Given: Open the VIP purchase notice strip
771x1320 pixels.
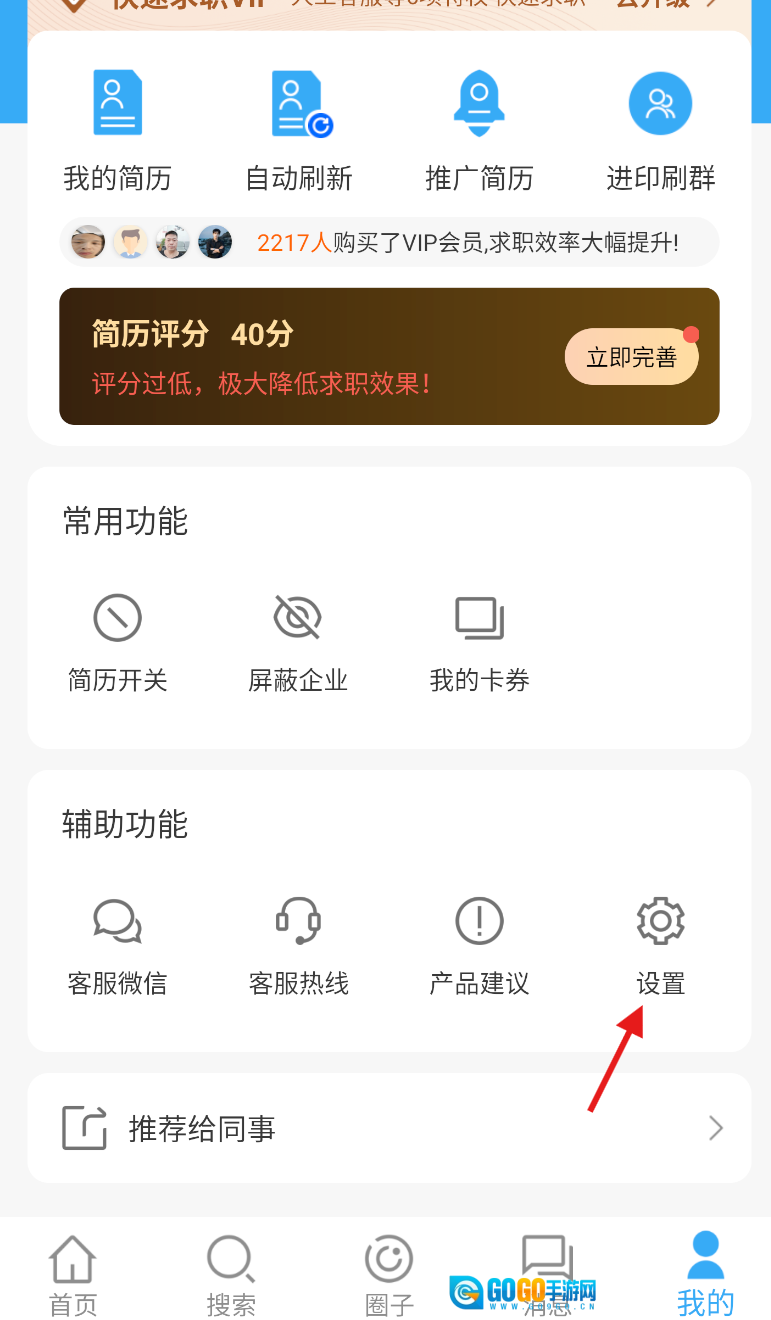Looking at the screenshot, I should point(389,242).
